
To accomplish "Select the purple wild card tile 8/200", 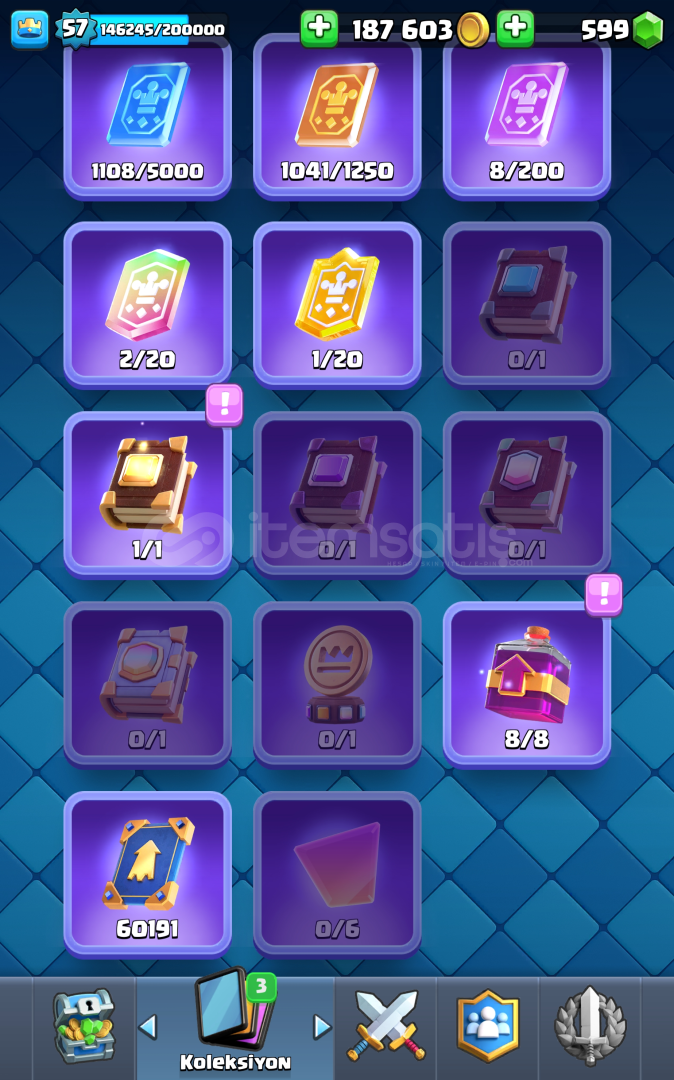I will click(527, 117).
